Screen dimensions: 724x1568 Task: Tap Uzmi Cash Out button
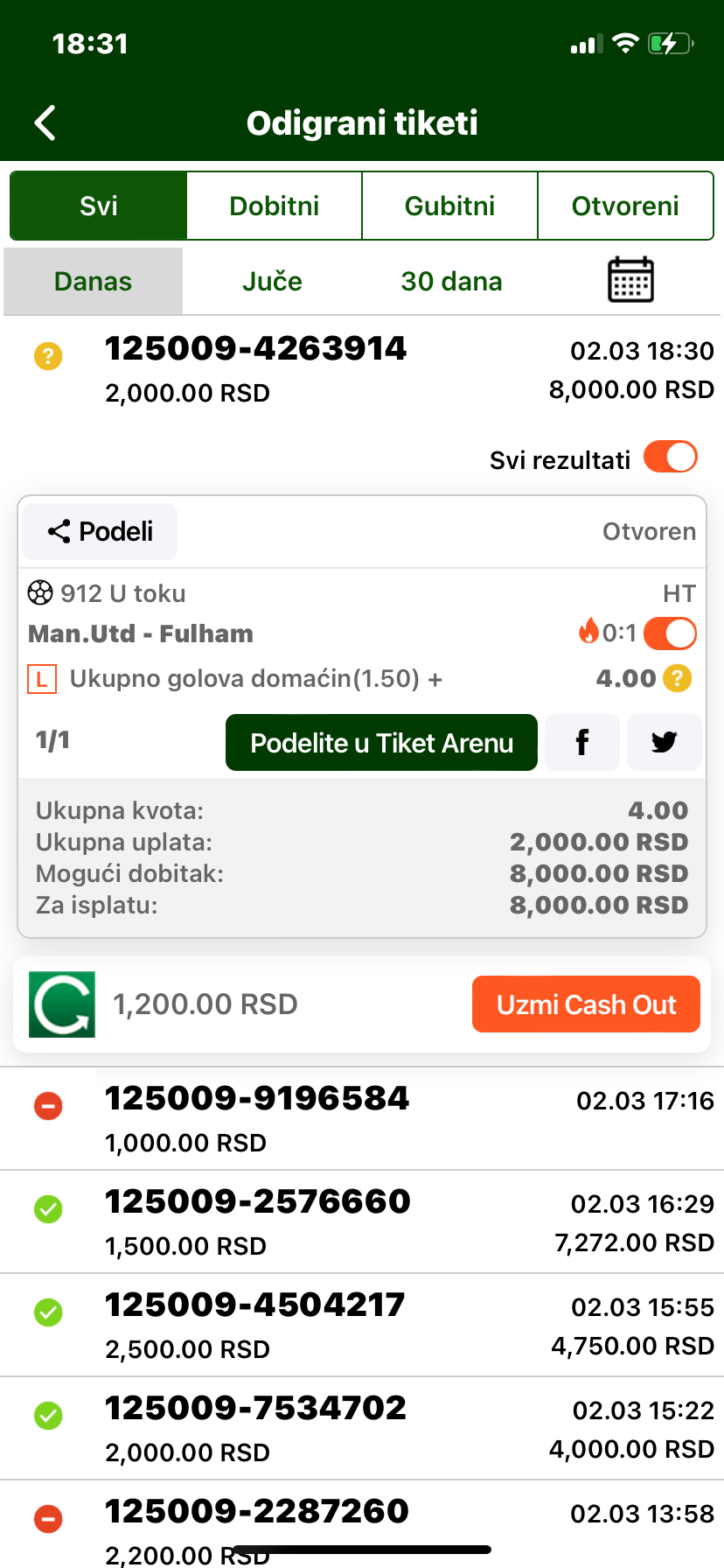click(586, 1004)
